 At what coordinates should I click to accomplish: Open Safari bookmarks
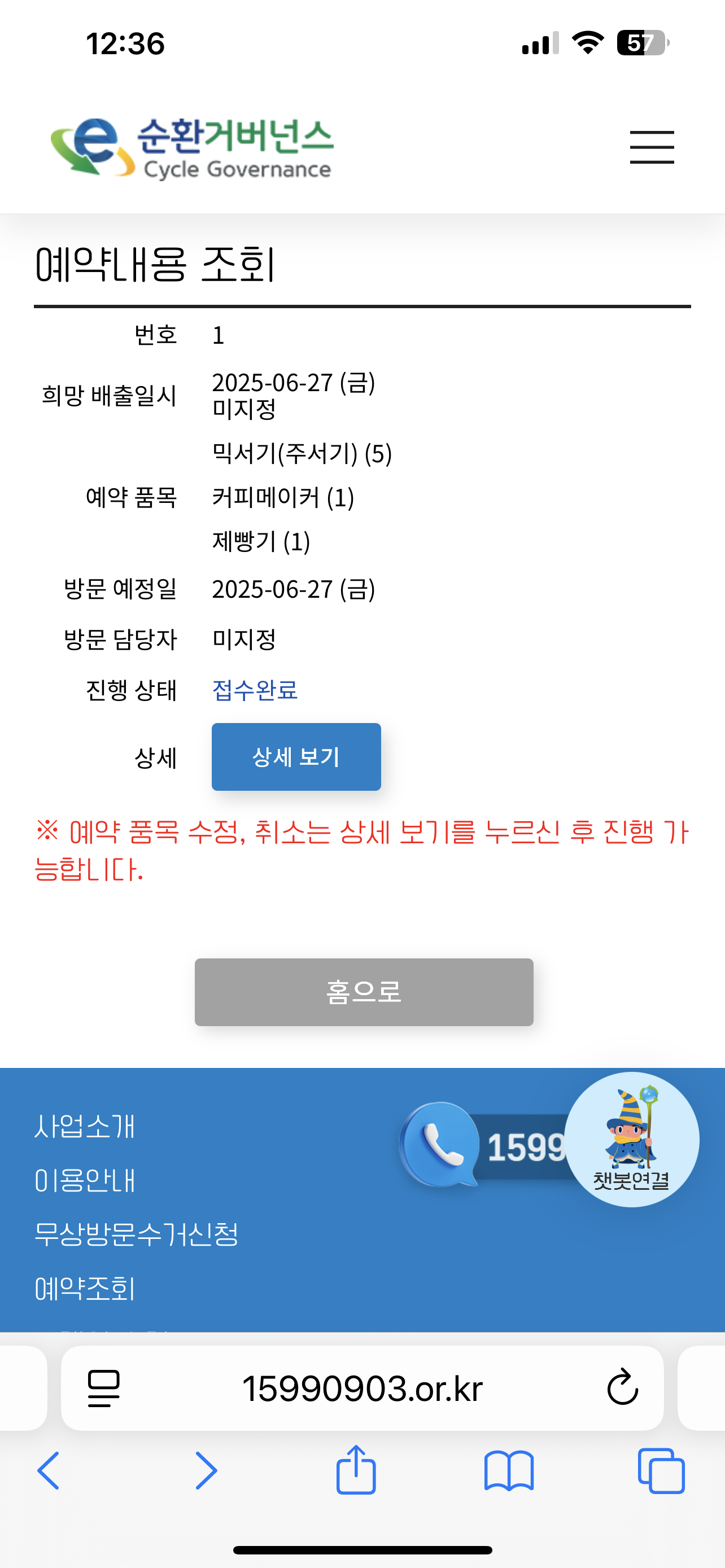(509, 1470)
